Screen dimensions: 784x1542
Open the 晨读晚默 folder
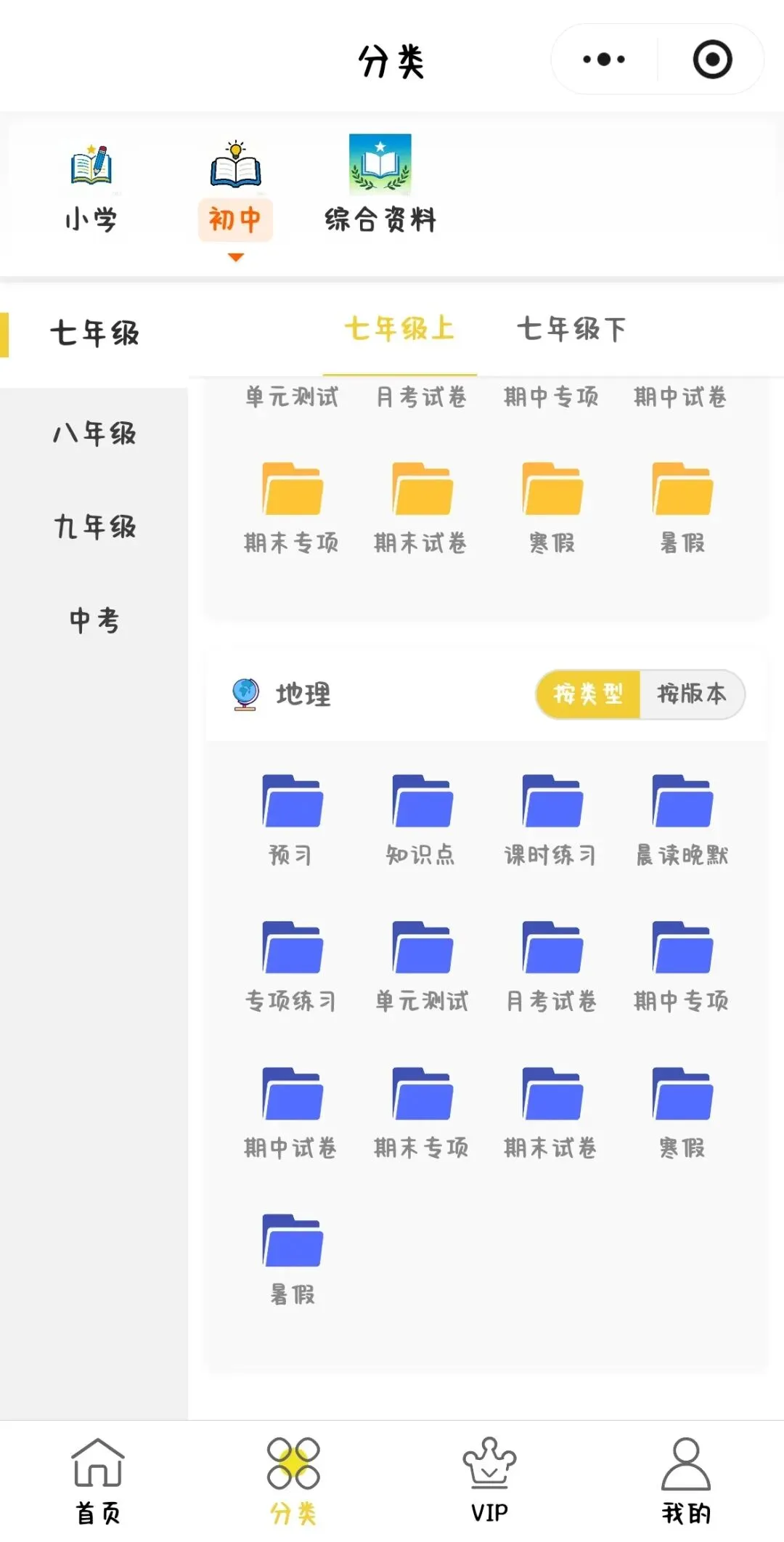pyautogui.click(x=682, y=820)
